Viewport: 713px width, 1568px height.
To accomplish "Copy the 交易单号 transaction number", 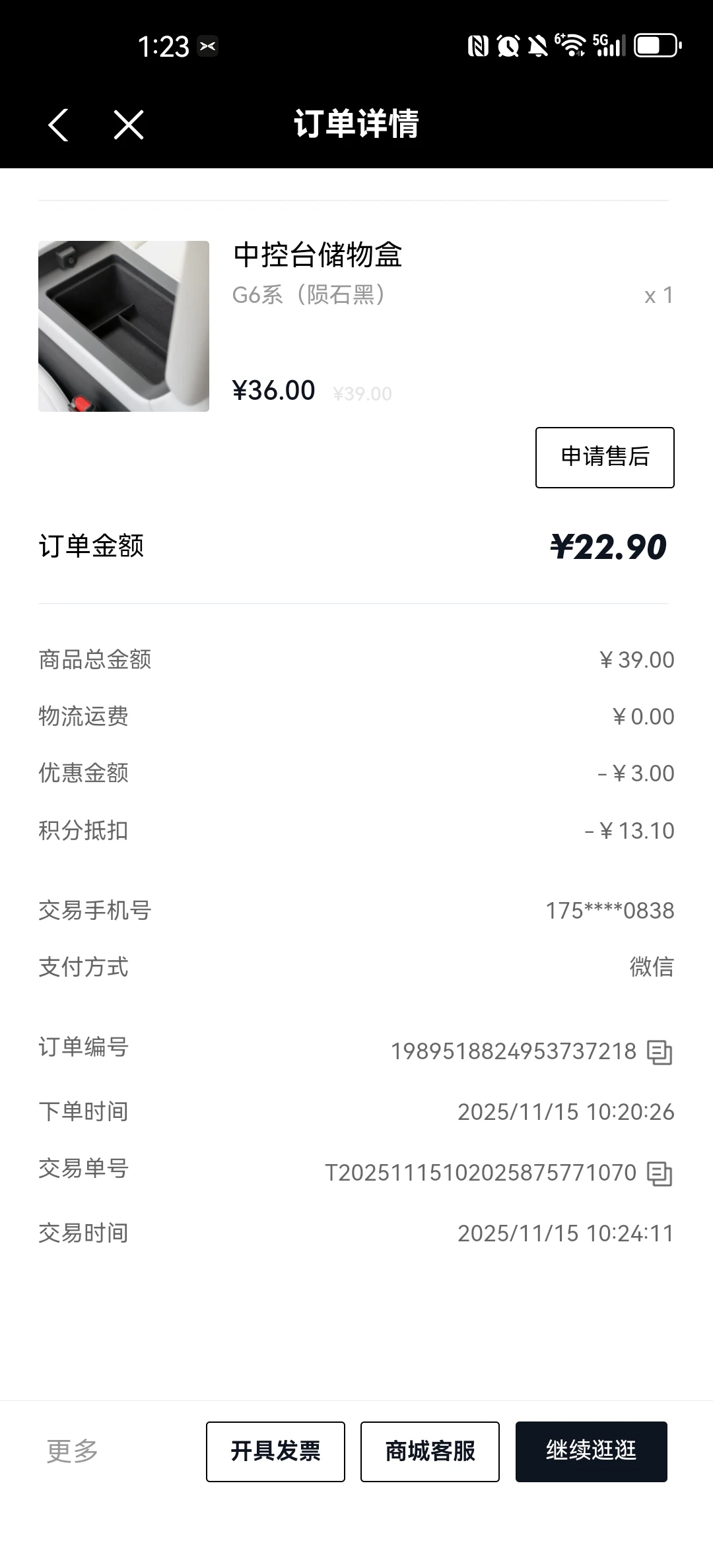I will coord(659,1173).
